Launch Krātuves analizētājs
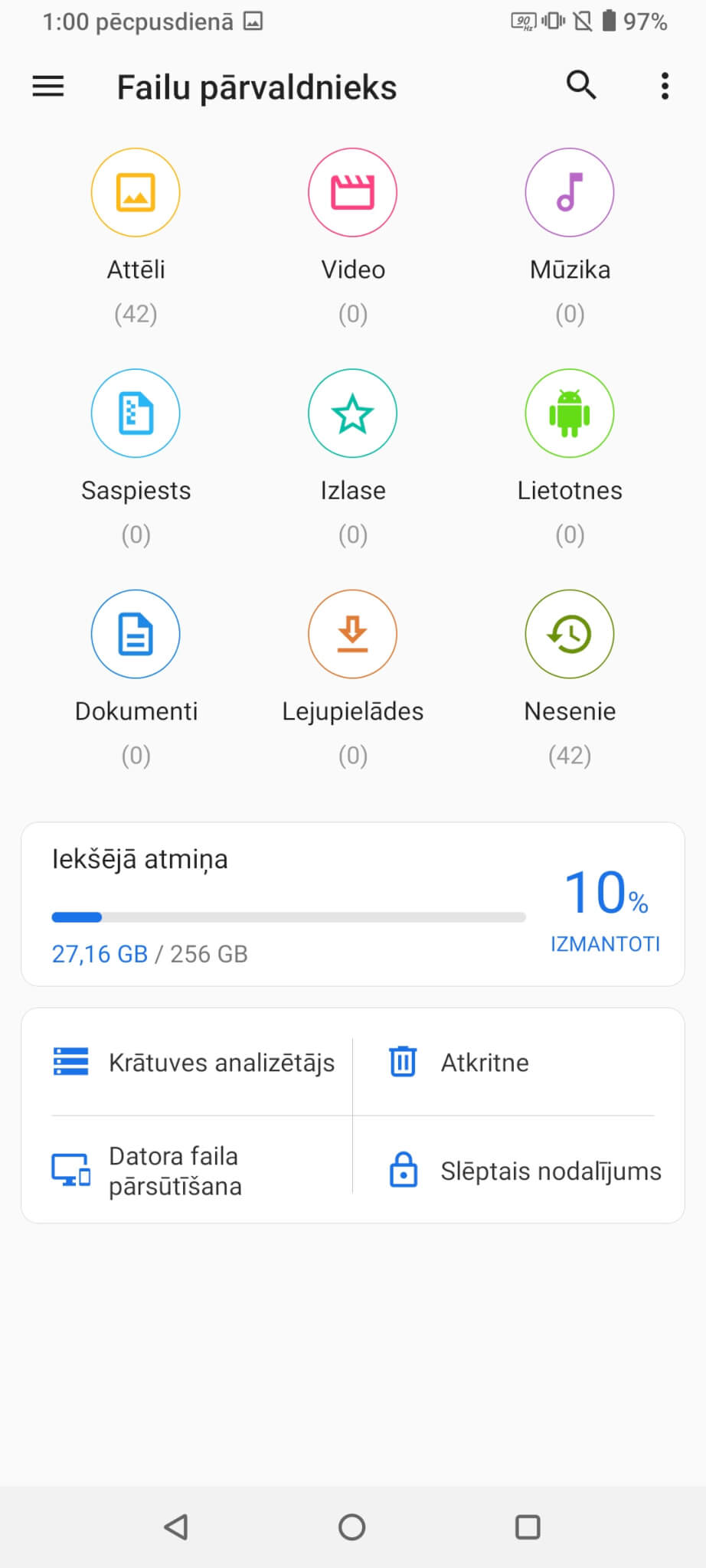The image size is (706, 1568). click(195, 1063)
